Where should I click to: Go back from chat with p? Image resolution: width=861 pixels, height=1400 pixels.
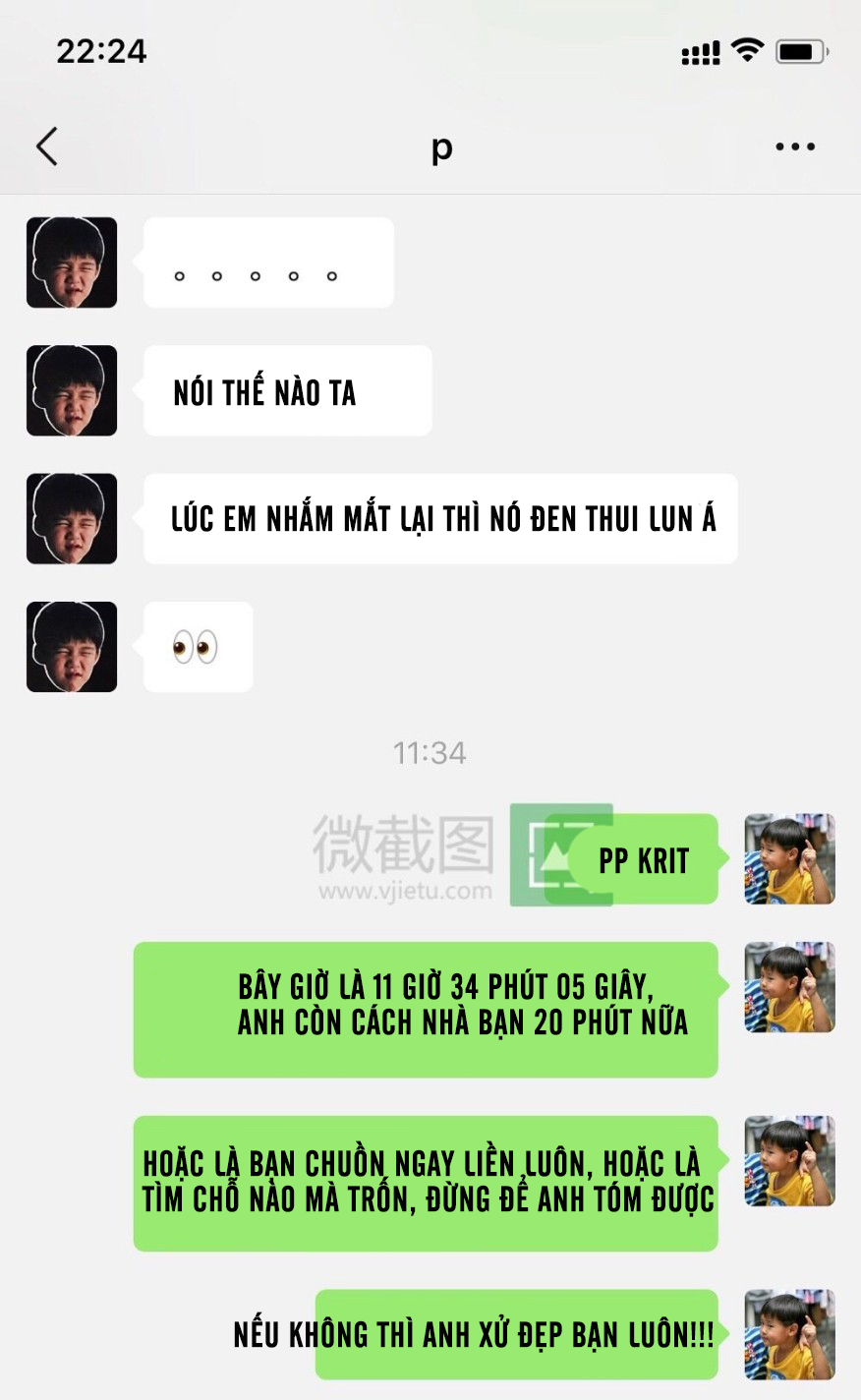click(47, 146)
